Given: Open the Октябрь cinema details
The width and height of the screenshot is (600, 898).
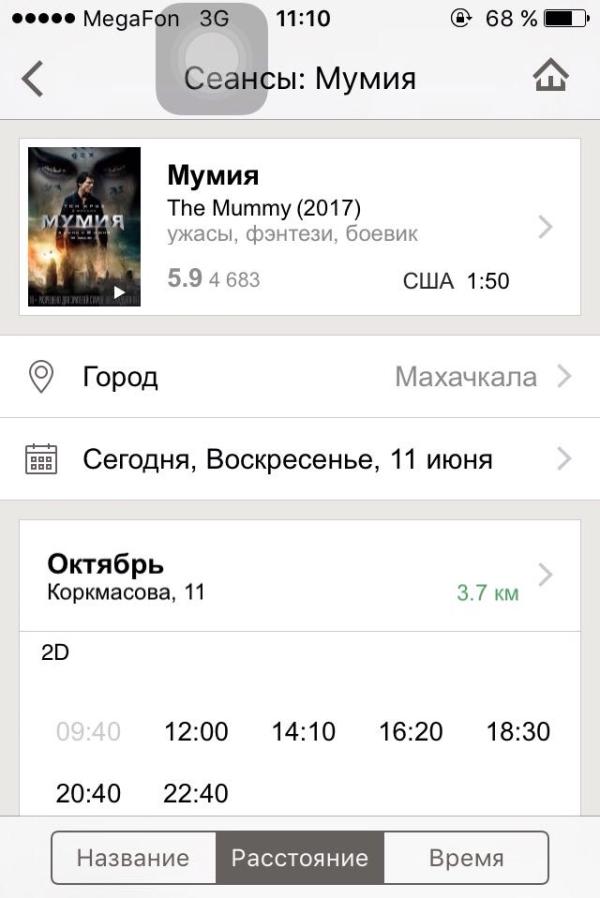Looking at the screenshot, I should [x=300, y=576].
